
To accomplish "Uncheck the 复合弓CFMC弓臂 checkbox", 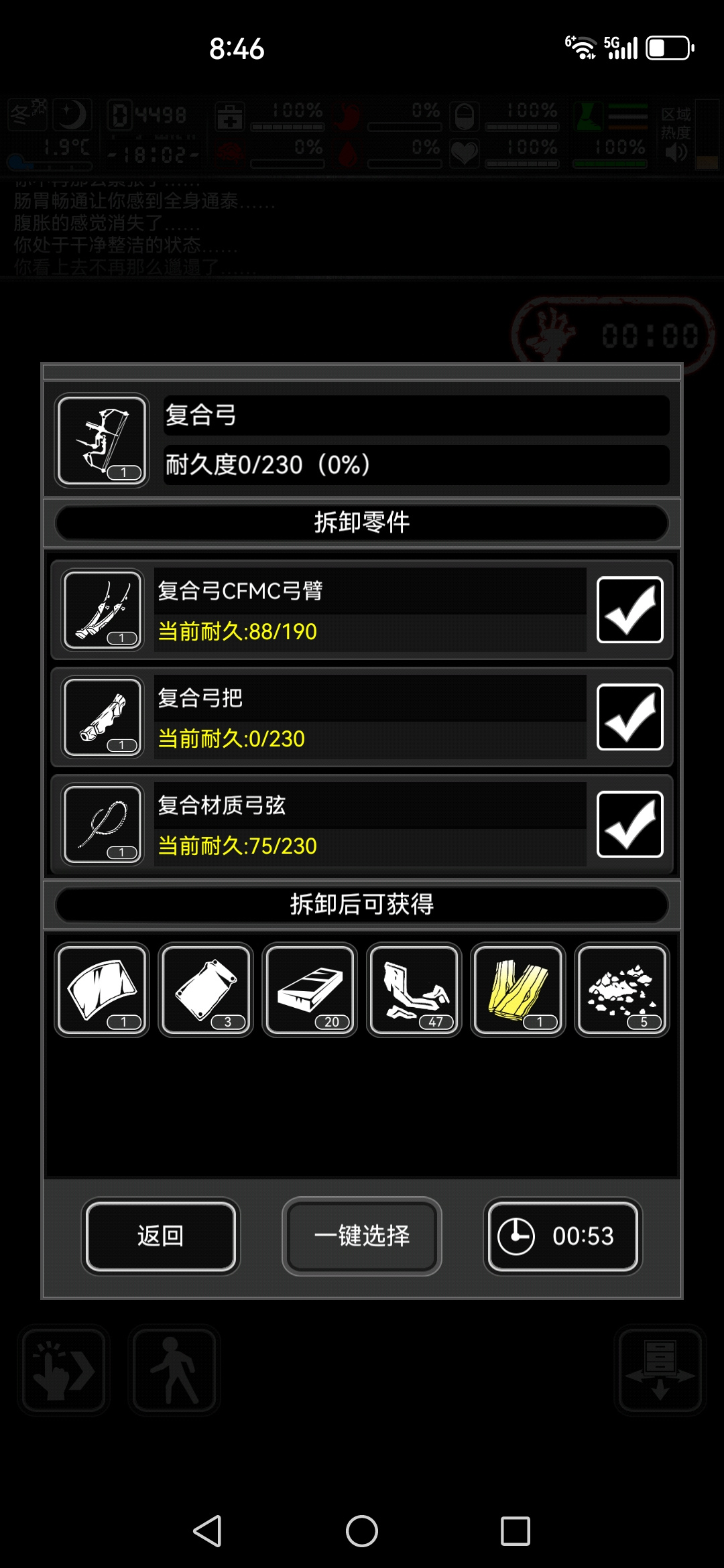I will click(x=629, y=610).
